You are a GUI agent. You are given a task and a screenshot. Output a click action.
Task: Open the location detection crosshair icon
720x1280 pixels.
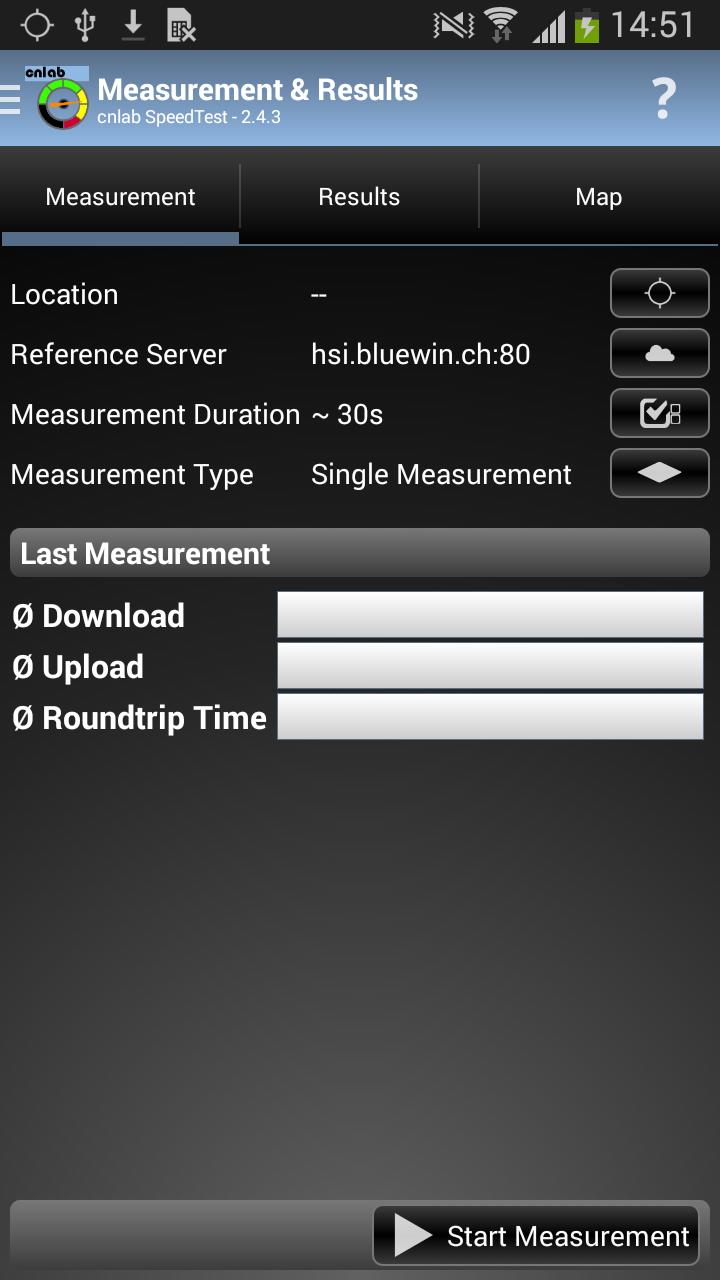point(659,293)
